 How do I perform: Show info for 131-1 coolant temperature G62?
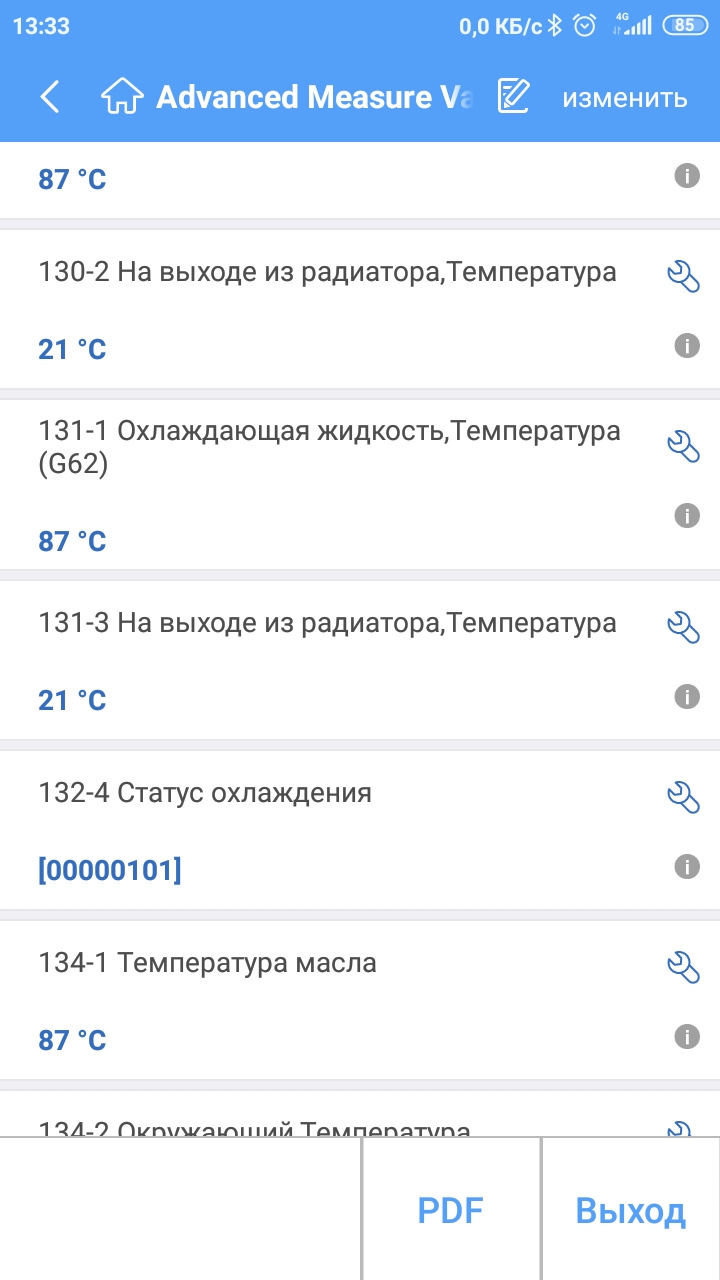[x=686, y=516]
